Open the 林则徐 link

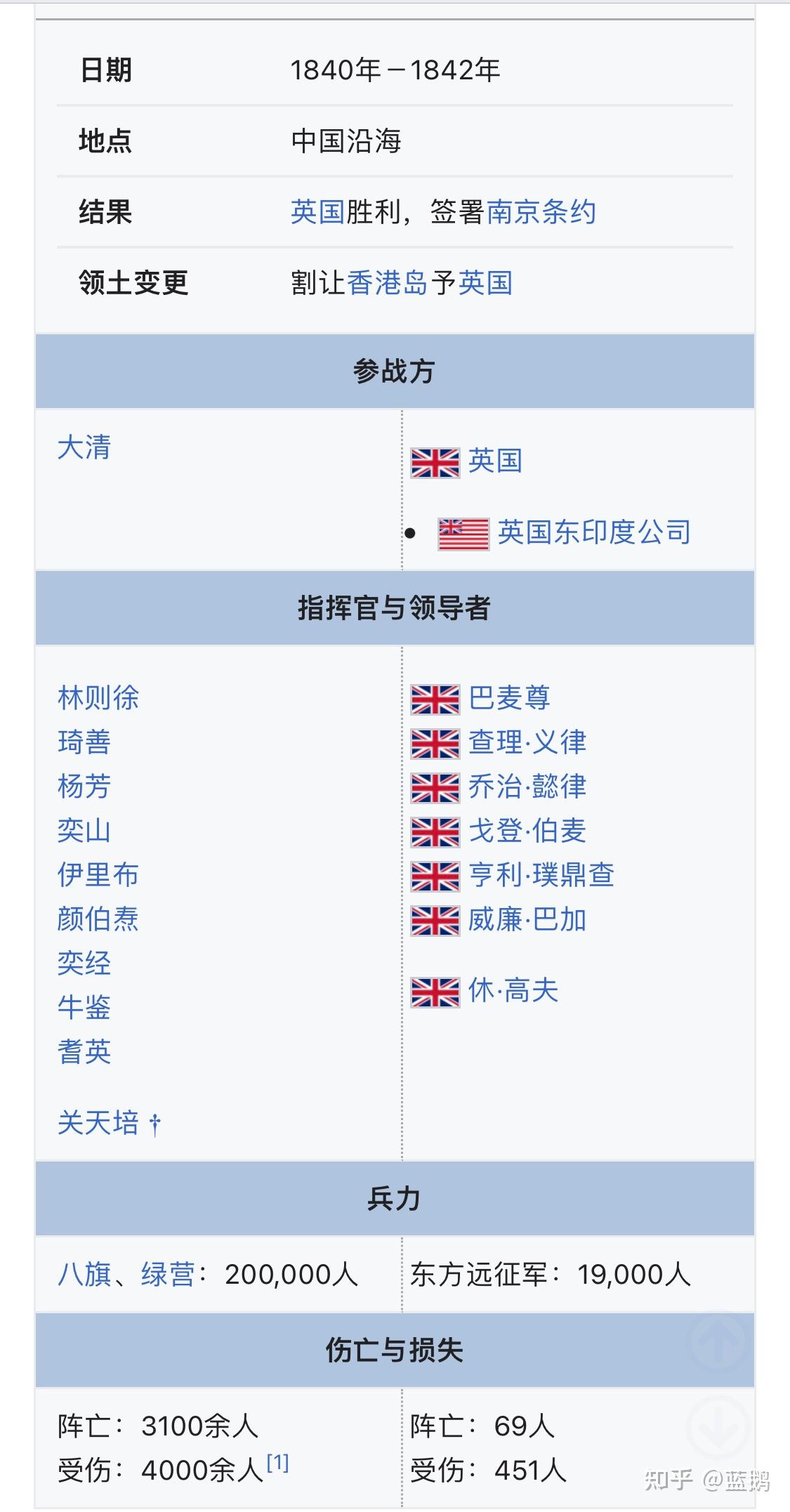[x=98, y=697]
